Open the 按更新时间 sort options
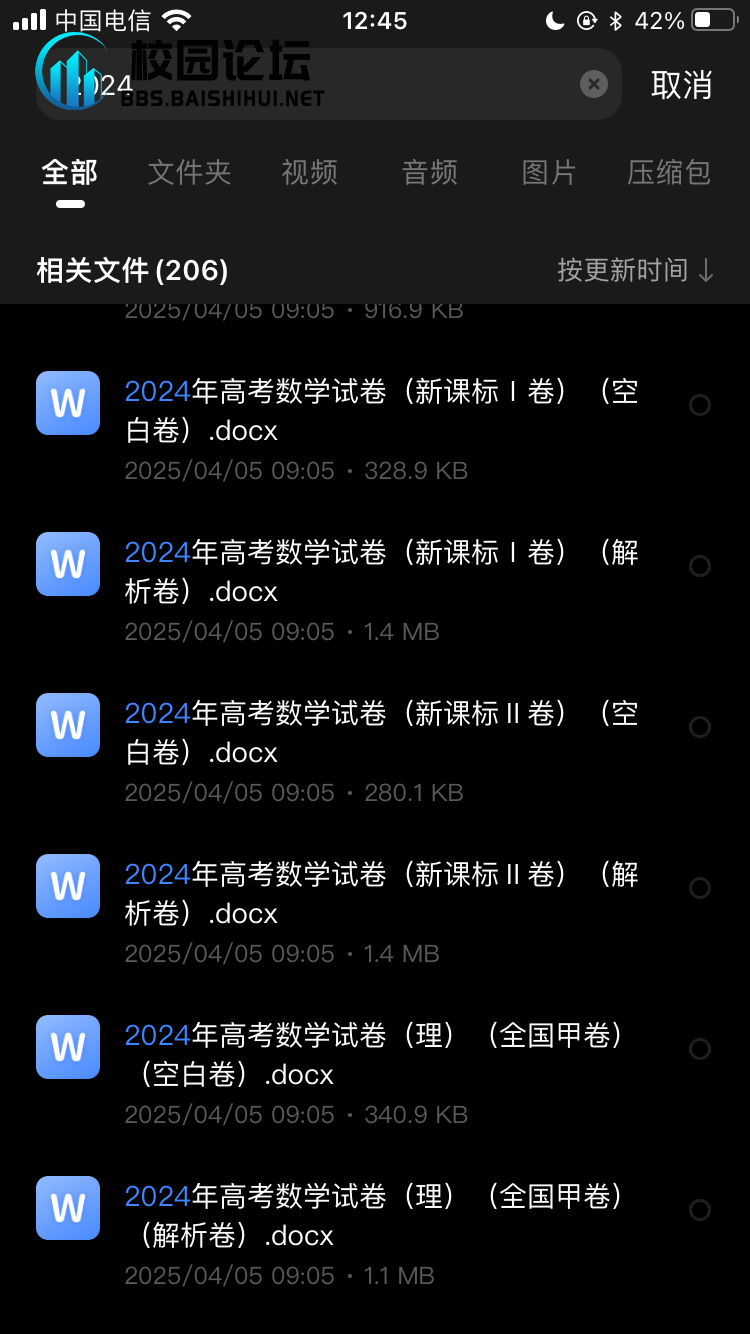Screen dimensions: 750x1334 [622, 269]
